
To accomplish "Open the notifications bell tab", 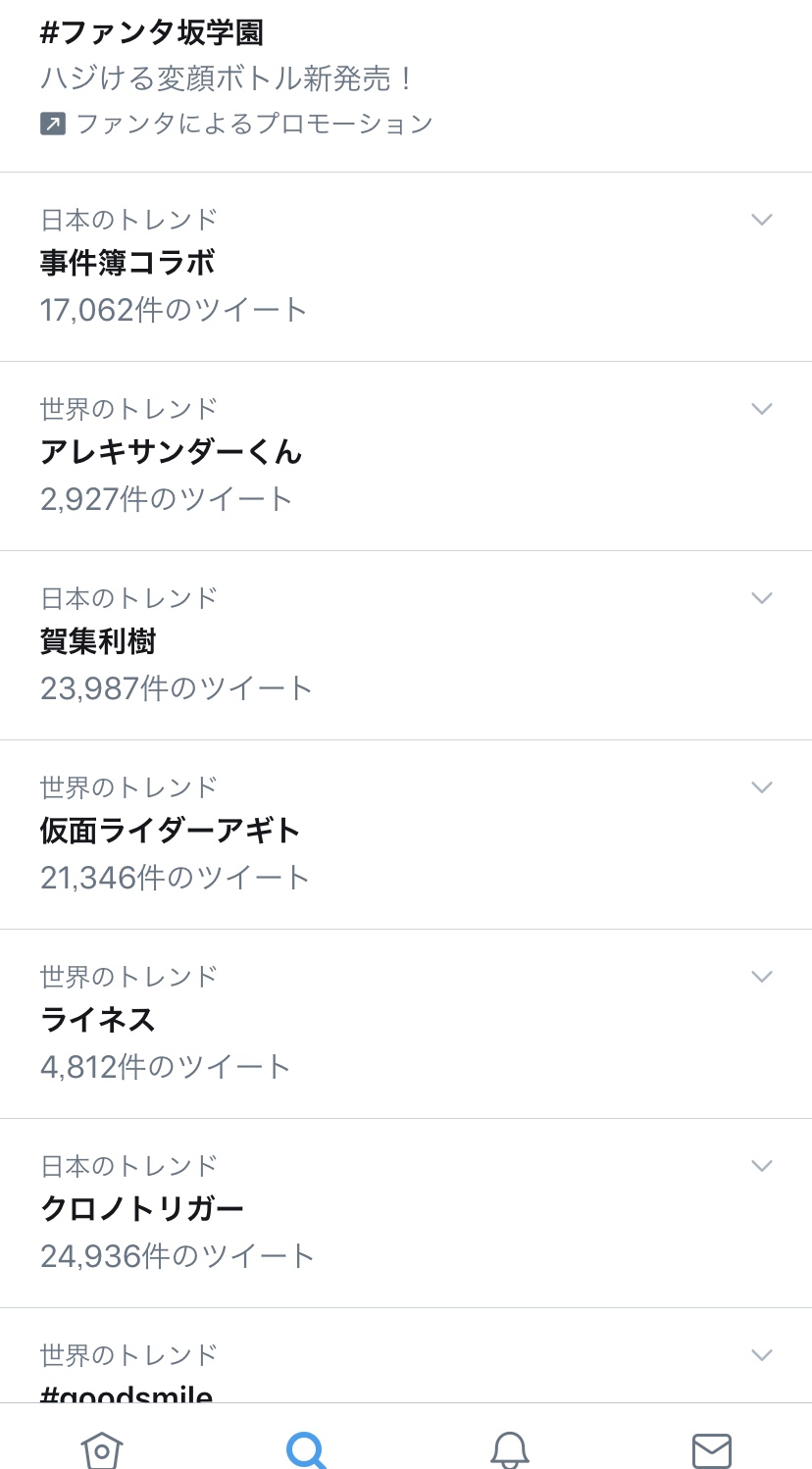I will tap(509, 1448).
